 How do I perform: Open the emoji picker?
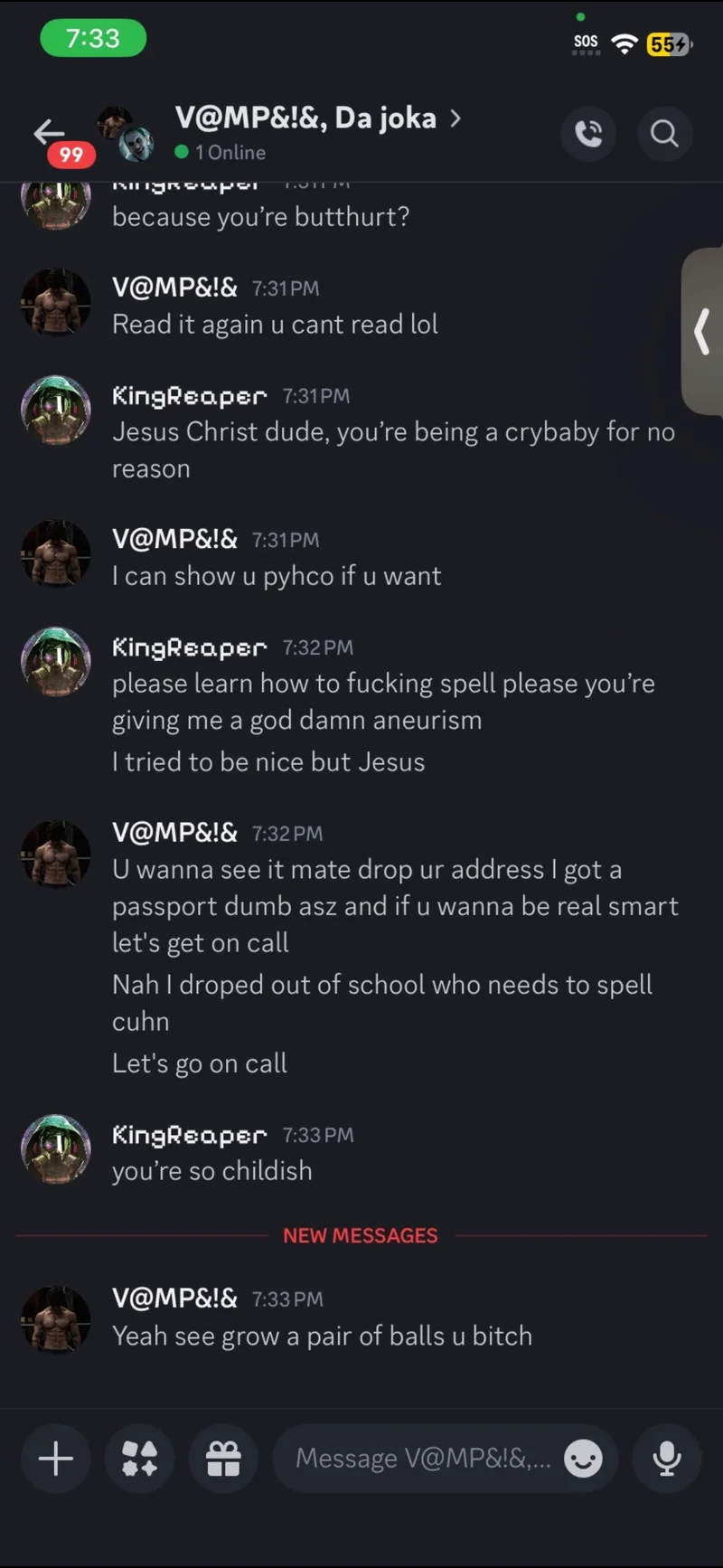pos(583,1458)
